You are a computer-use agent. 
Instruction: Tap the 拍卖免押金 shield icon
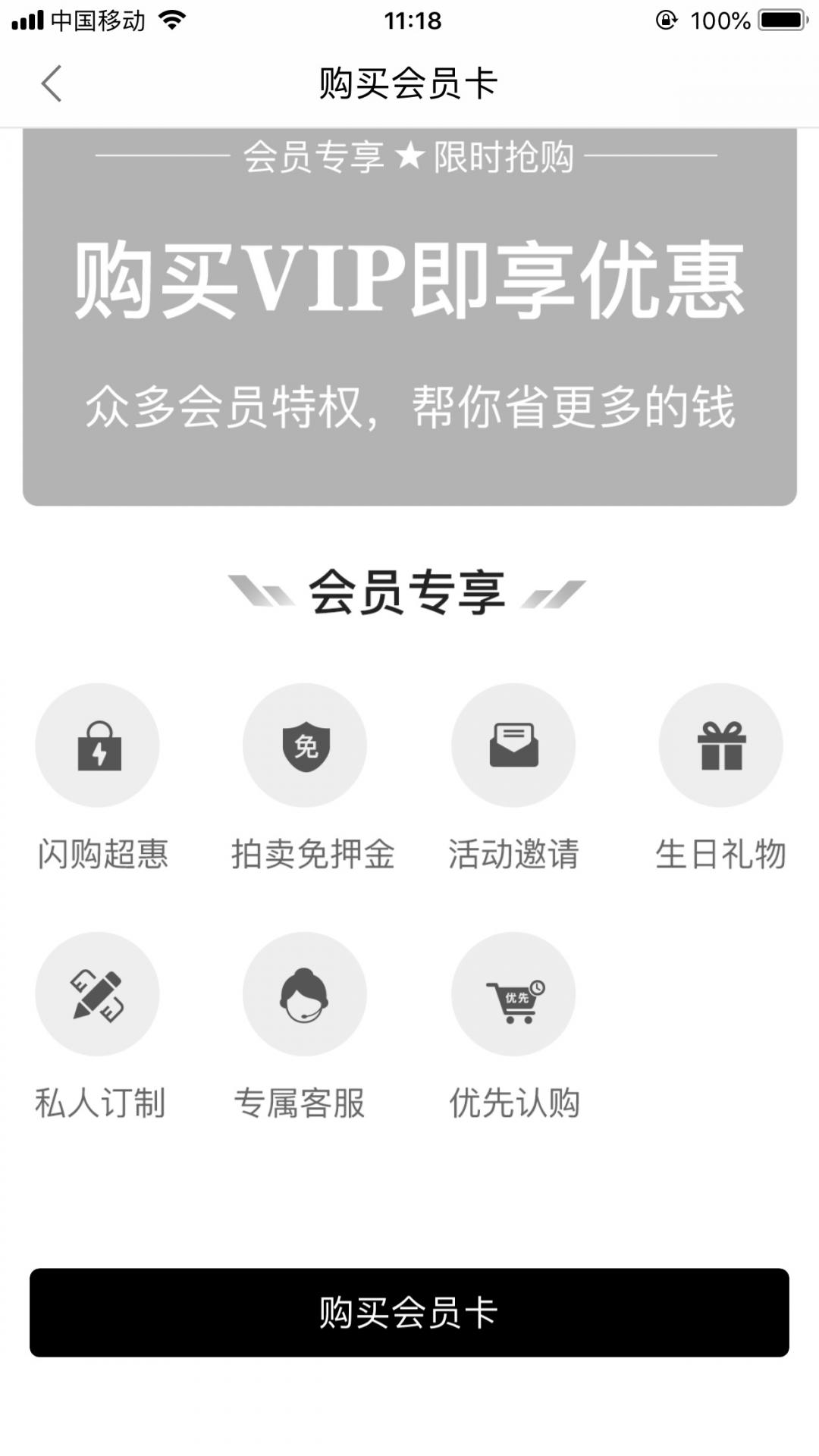305,745
